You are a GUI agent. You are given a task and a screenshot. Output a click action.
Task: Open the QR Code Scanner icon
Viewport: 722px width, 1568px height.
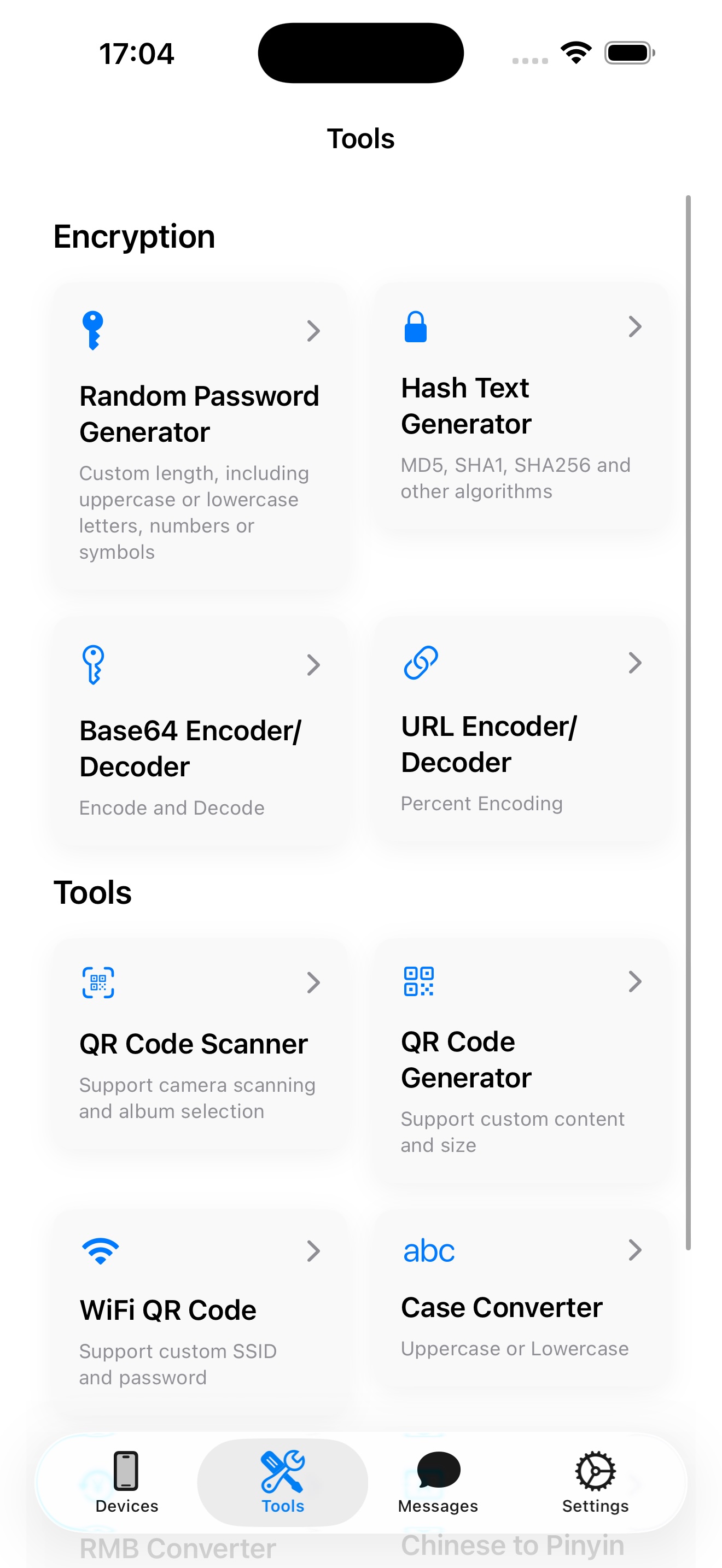(x=97, y=982)
